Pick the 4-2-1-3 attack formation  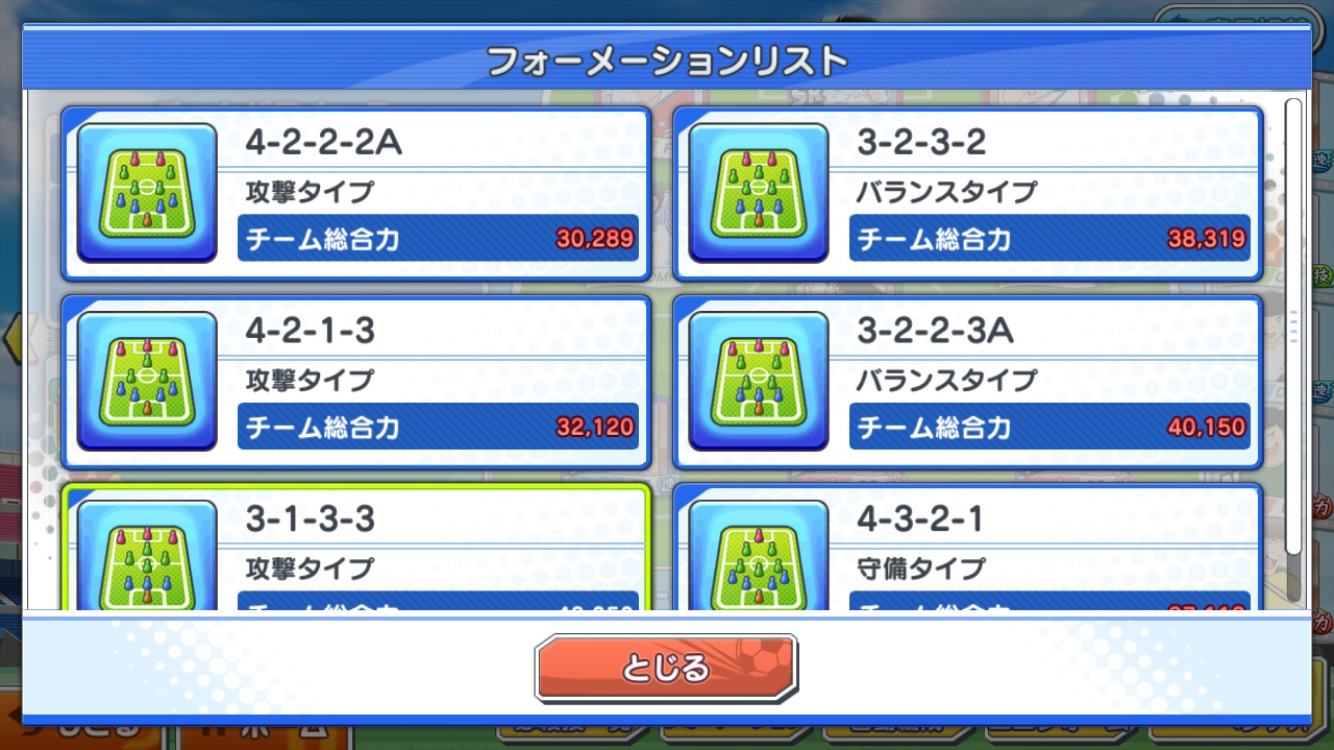point(356,382)
